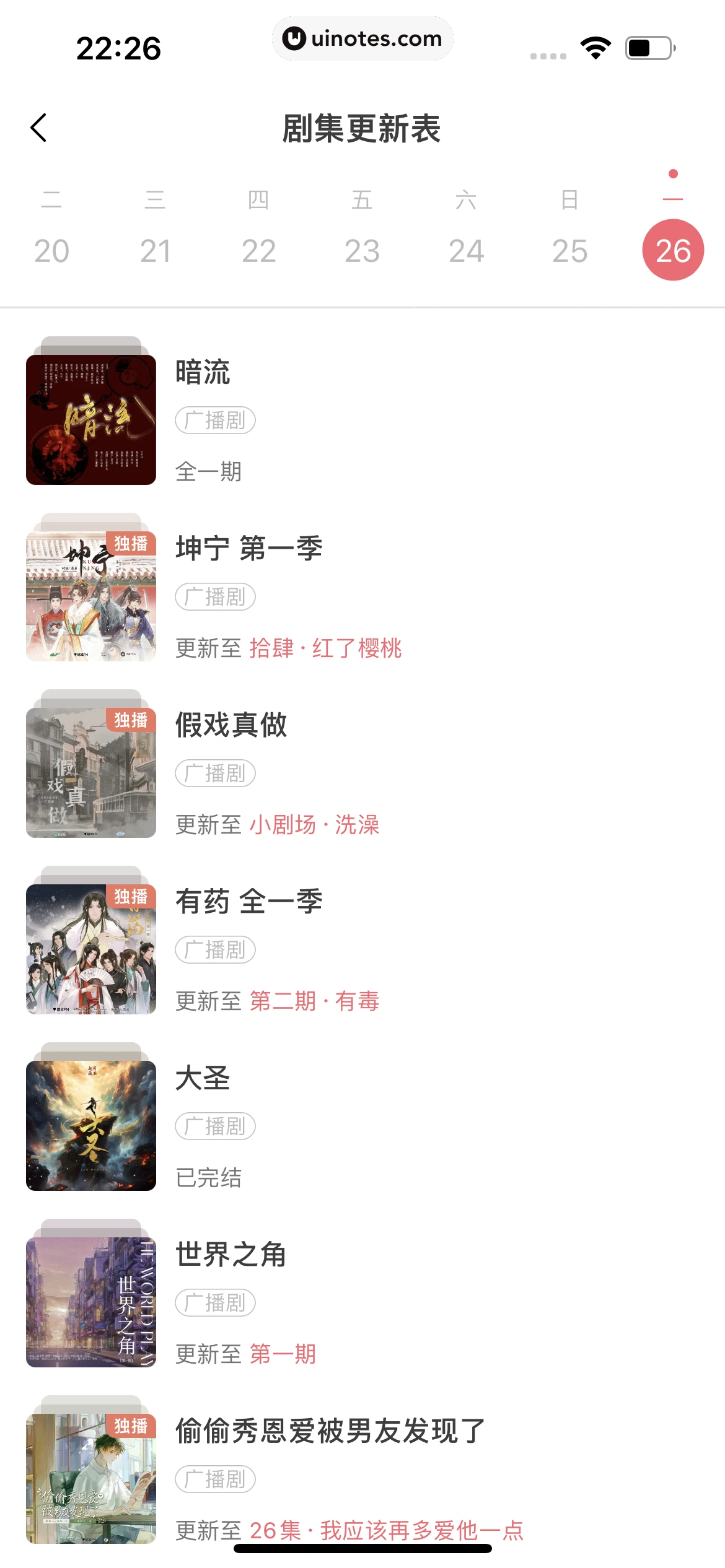725x1568 pixels.
Task: Tap the uinotes.com pill at top
Action: (x=362, y=38)
